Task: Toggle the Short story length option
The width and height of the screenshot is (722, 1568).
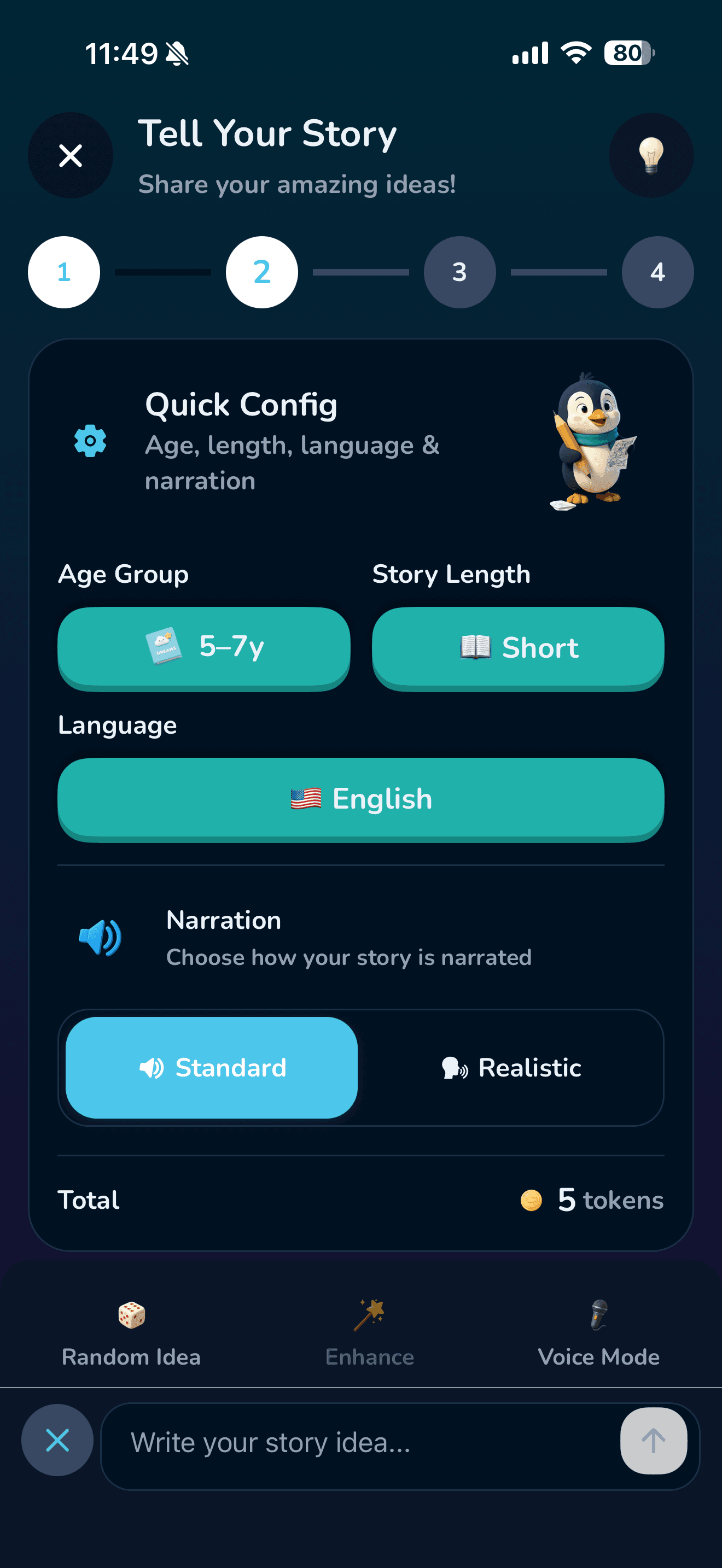Action: point(518,648)
